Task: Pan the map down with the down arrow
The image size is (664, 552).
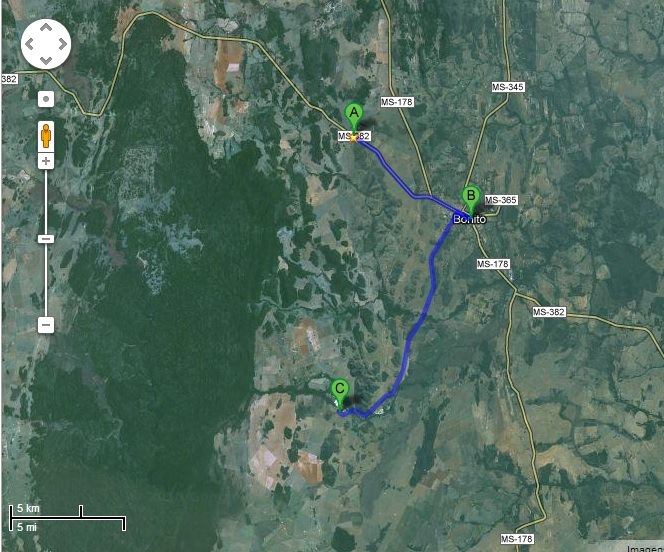Action: coord(46,60)
